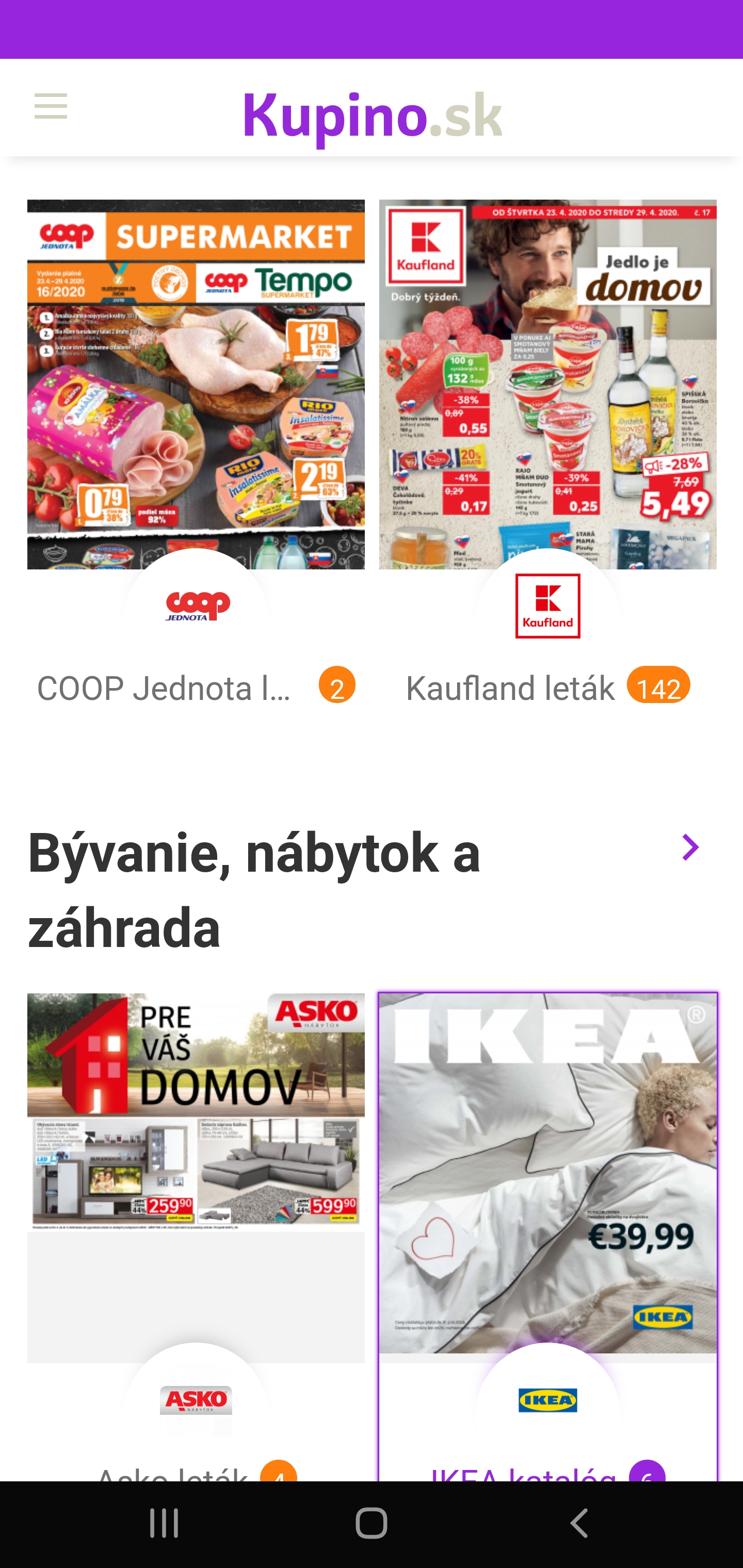The width and height of the screenshot is (743, 1568).
Task: Go back with the system back button
Action: click(579, 1522)
